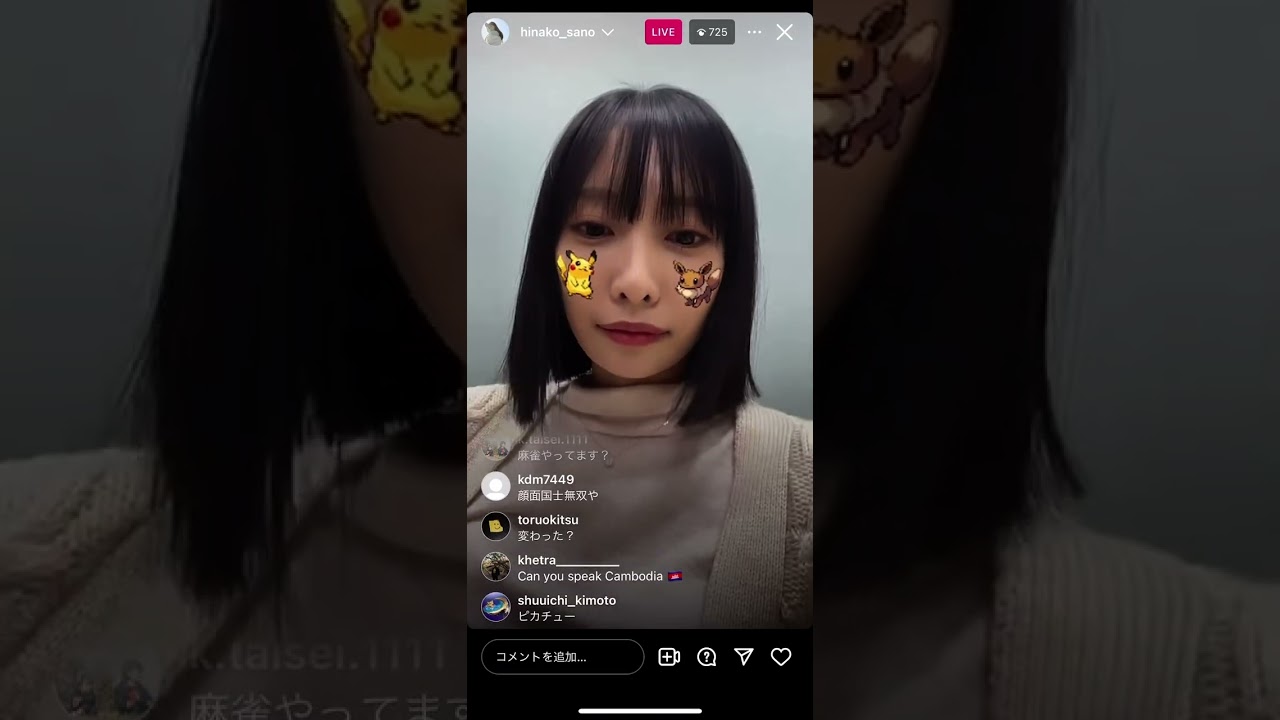
Task: Open hinako_sano's profile picture
Action: (x=495, y=32)
